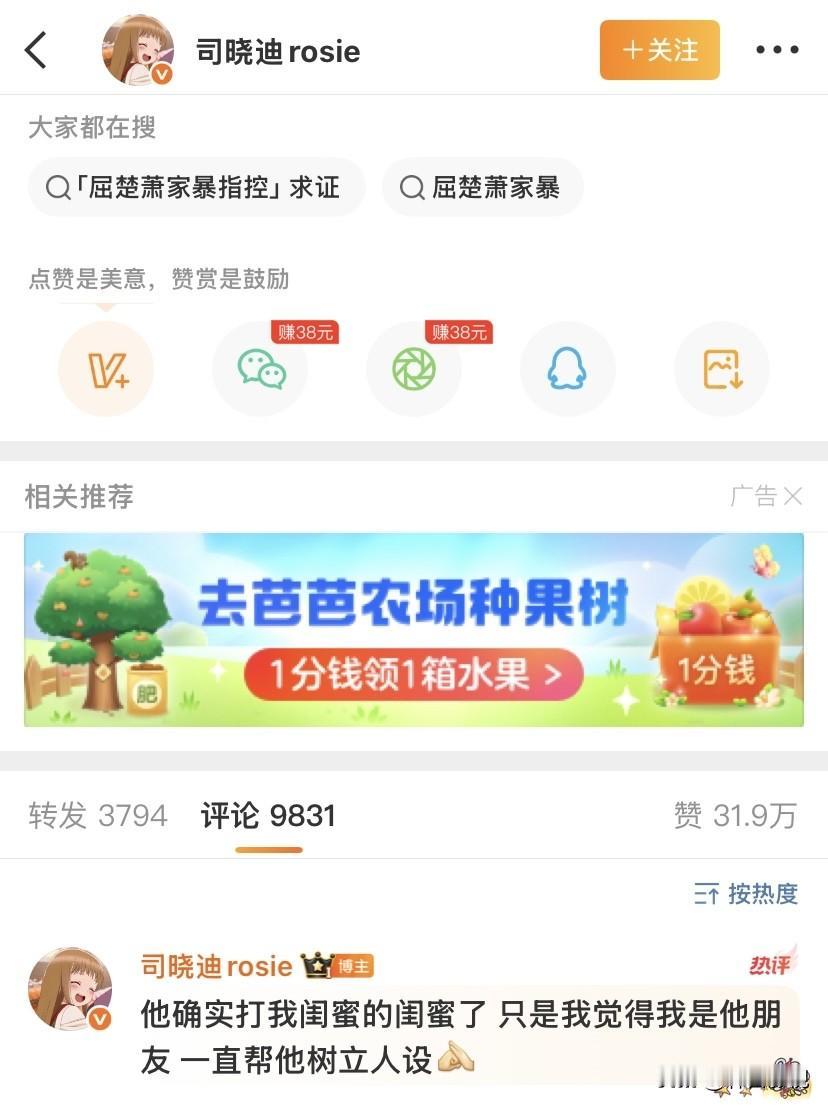828x1108 pixels.
Task: Open 司晓迪rosie's profile avatar
Action: (137, 47)
